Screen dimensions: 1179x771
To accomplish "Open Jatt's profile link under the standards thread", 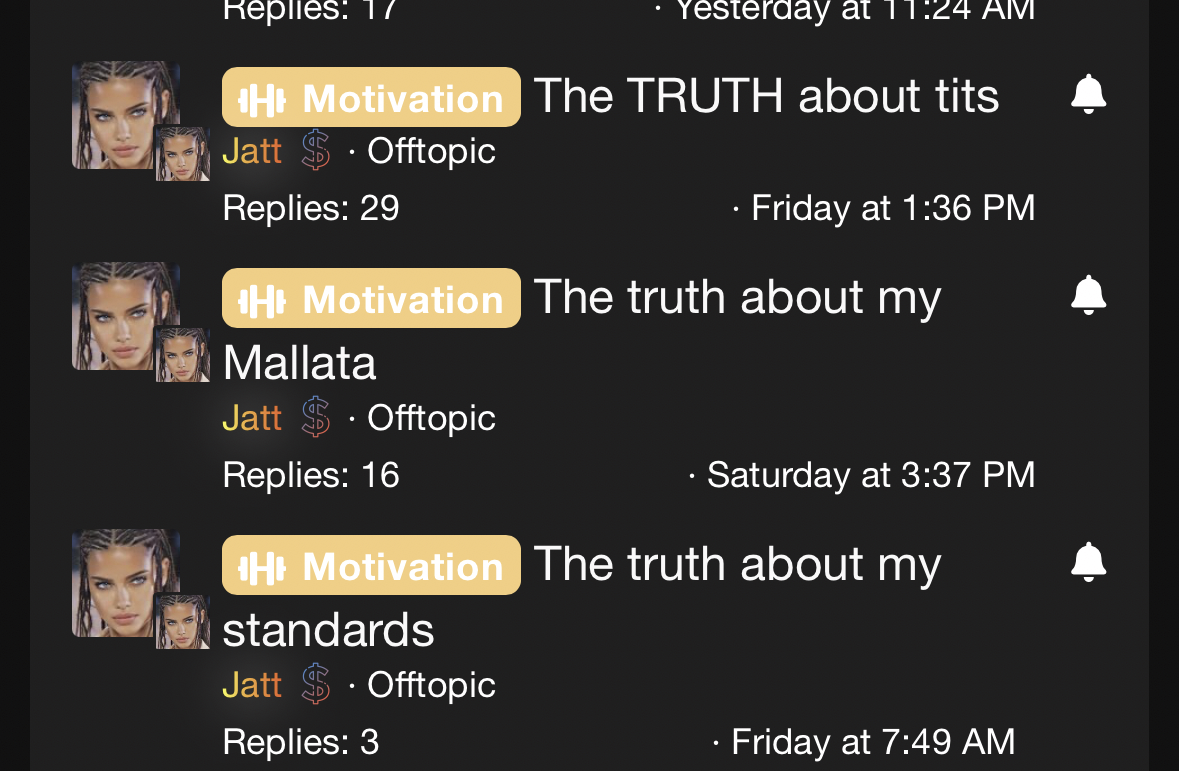I will point(252,685).
